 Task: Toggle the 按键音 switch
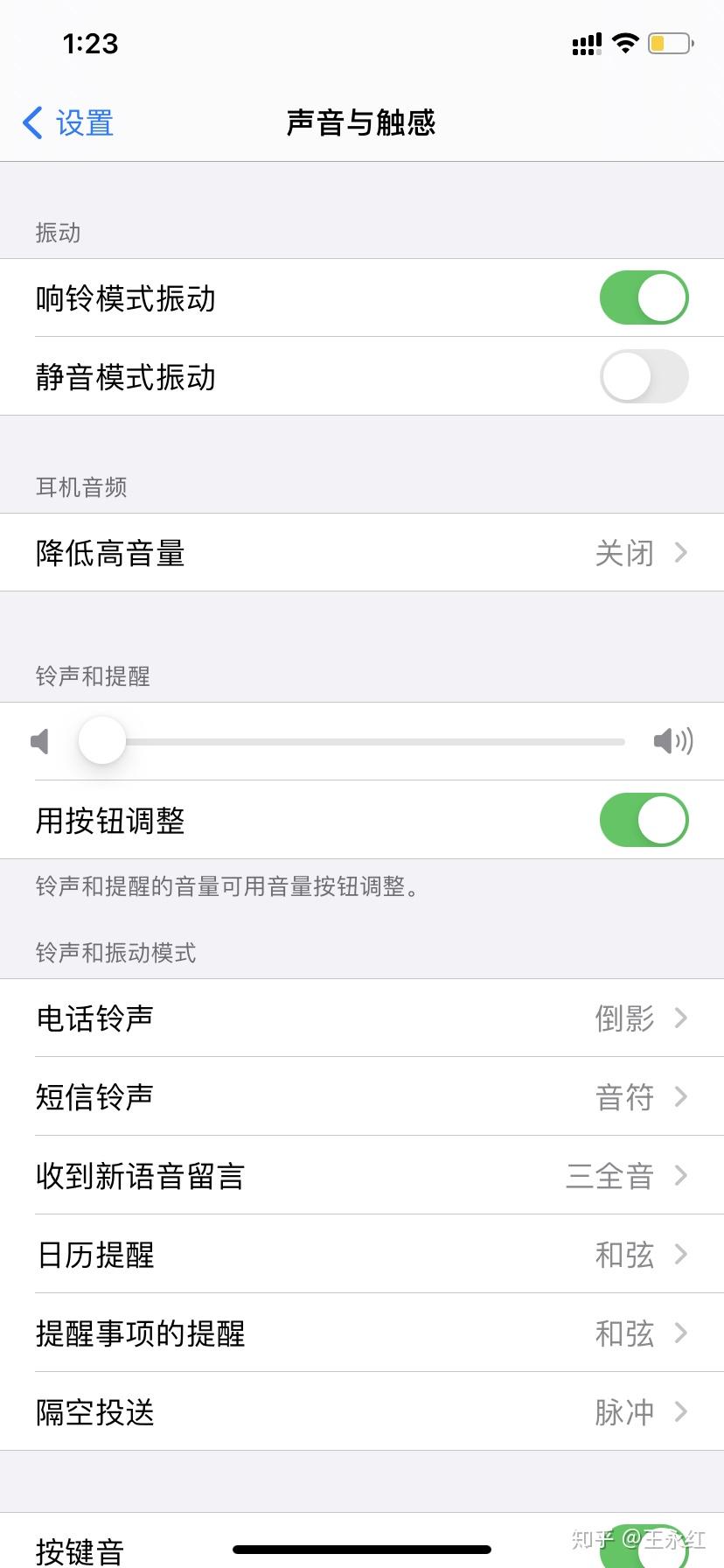644,1550
